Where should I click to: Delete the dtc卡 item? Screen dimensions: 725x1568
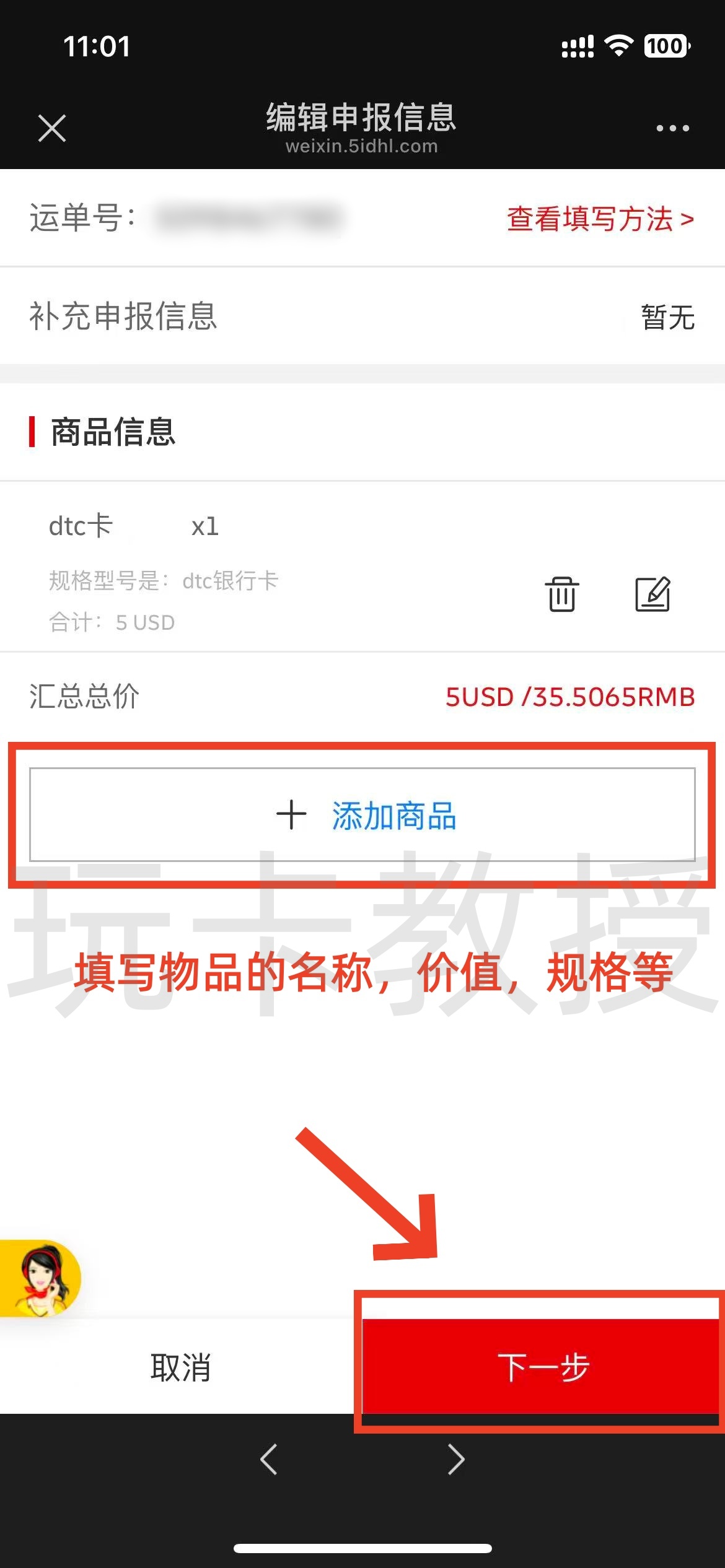click(561, 595)
